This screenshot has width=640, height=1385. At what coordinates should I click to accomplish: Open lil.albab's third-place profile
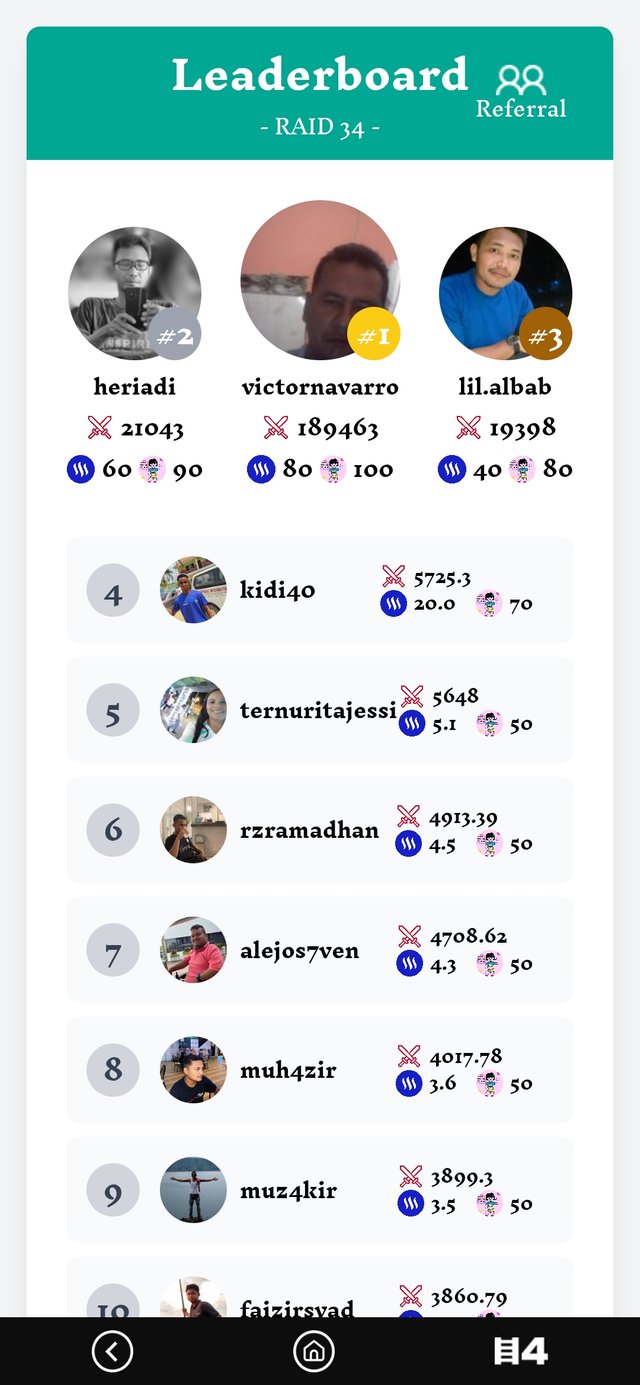[505, 293]
